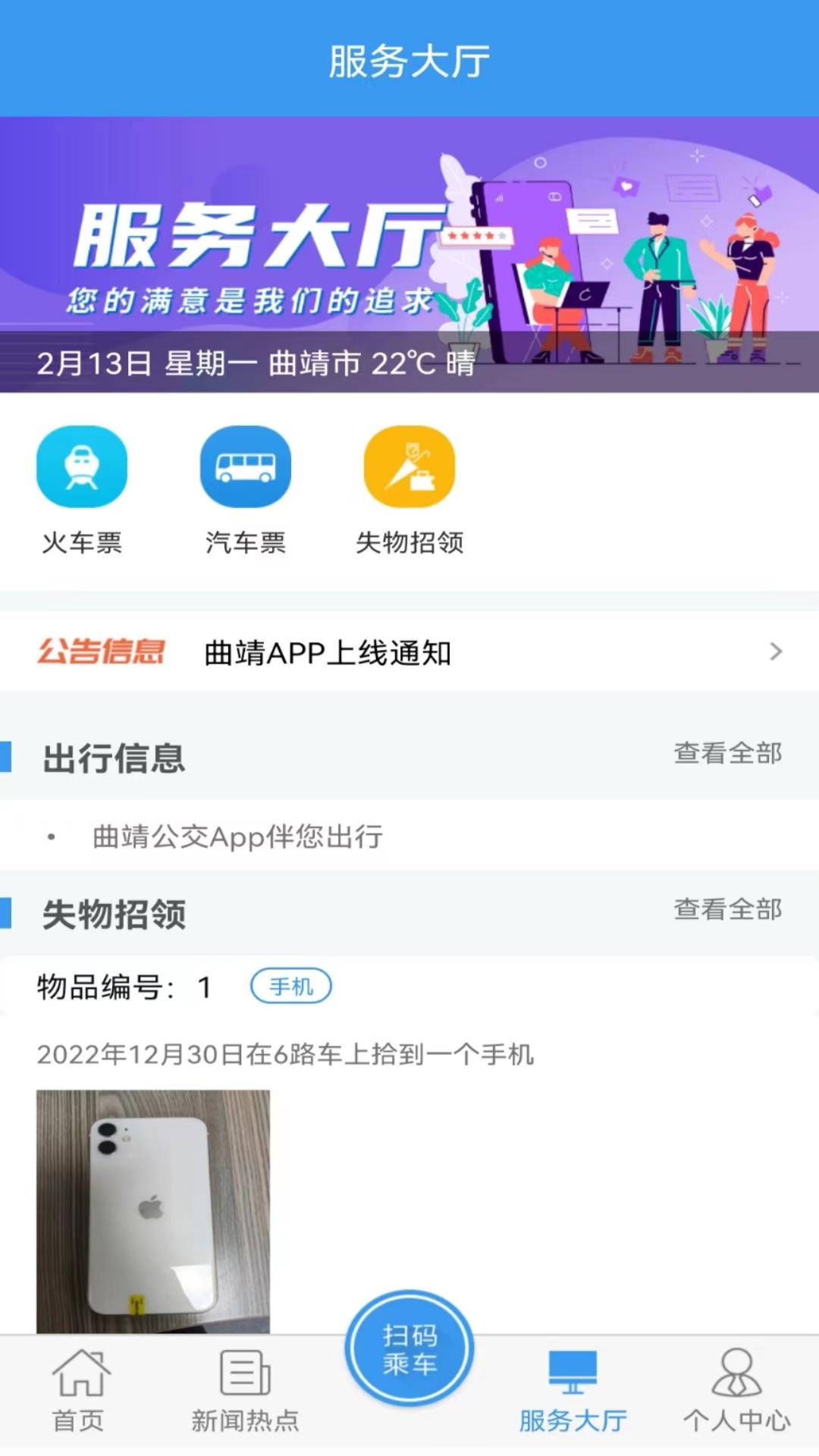Open the 个人中心 personal center icon
The image size is (819, 1456).
(x=734, y=1382)
